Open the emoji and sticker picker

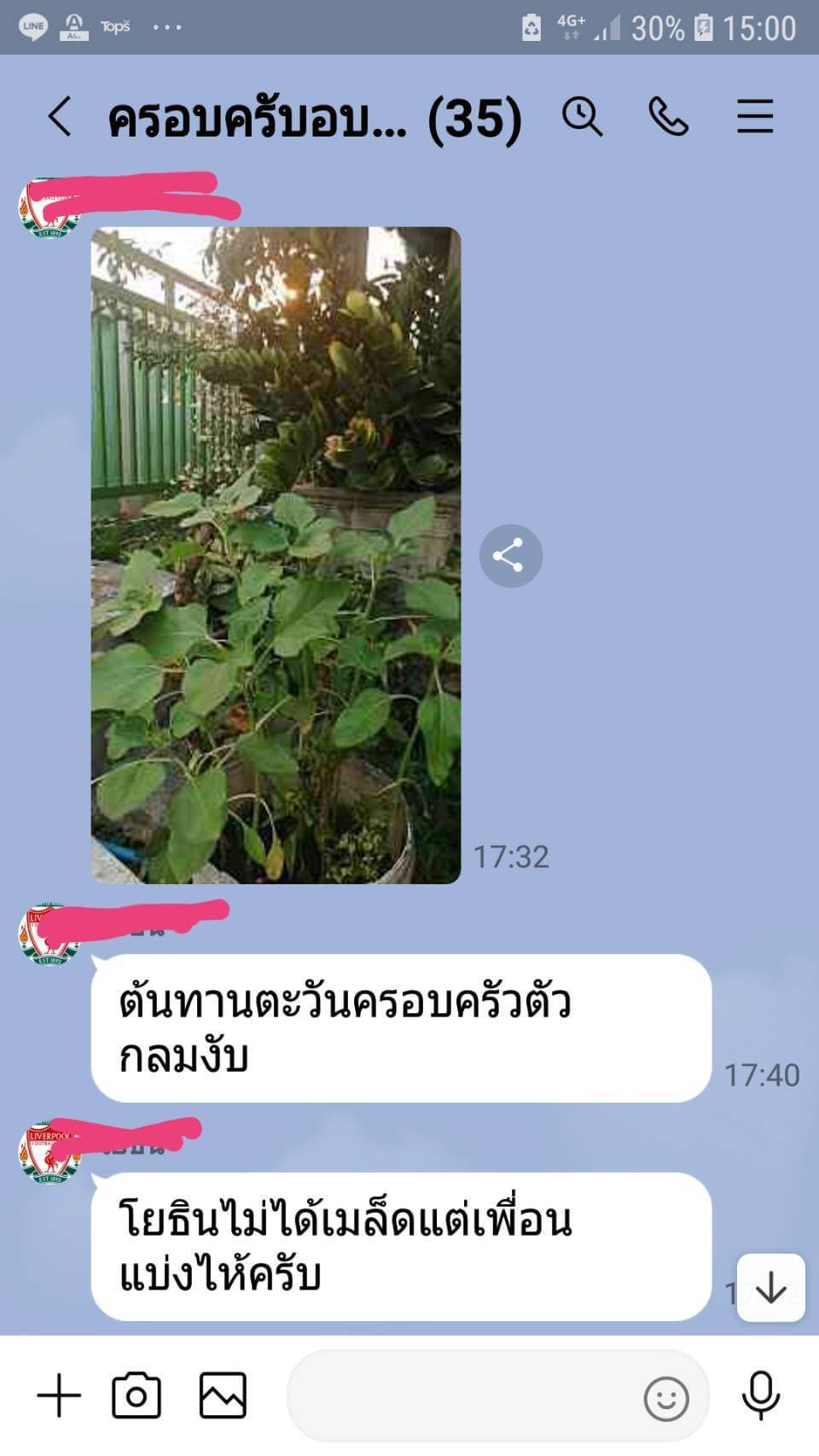click(x=665, y=1399)
